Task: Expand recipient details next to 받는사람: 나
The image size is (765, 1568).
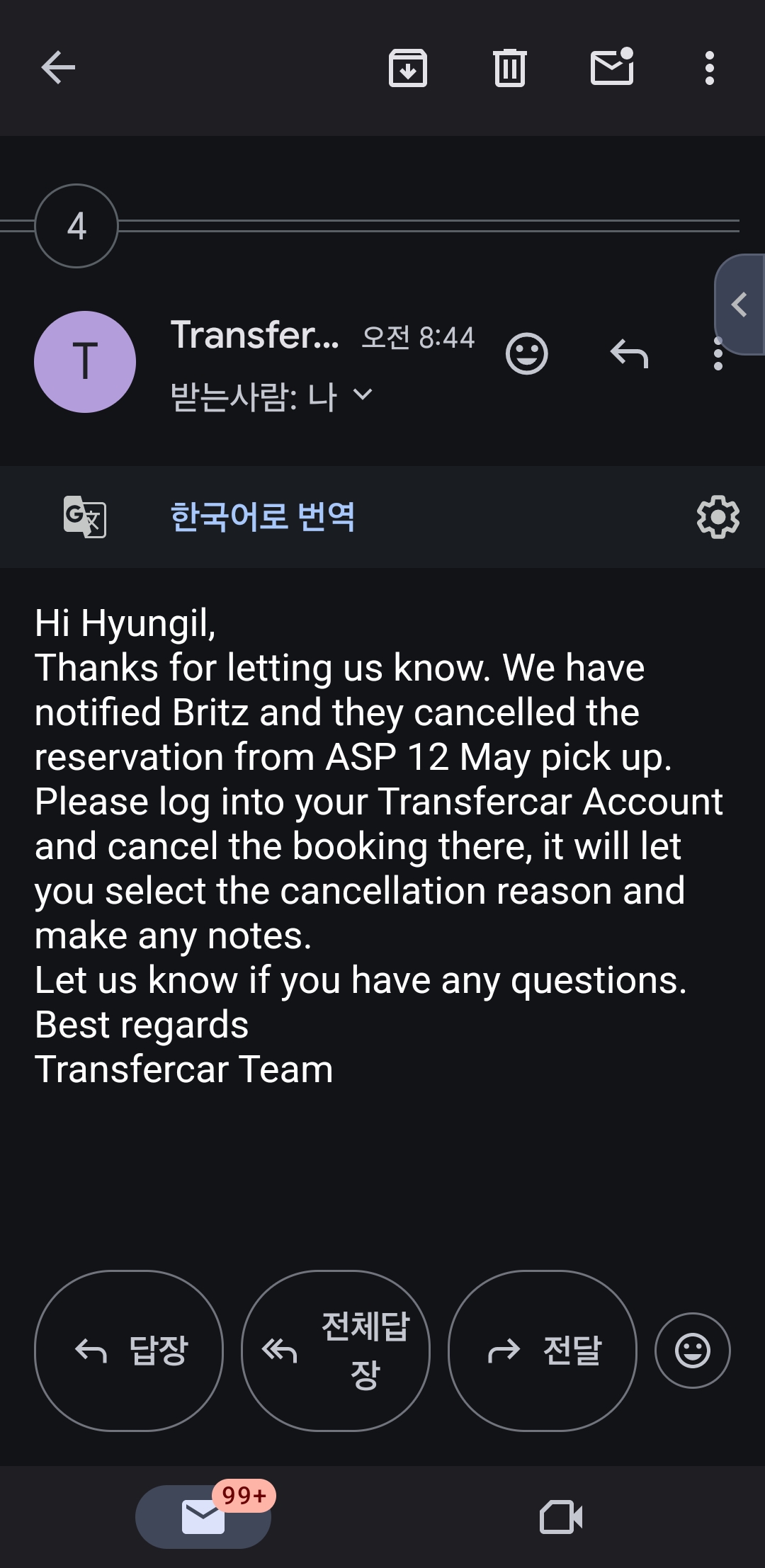Action: point(362,394)
